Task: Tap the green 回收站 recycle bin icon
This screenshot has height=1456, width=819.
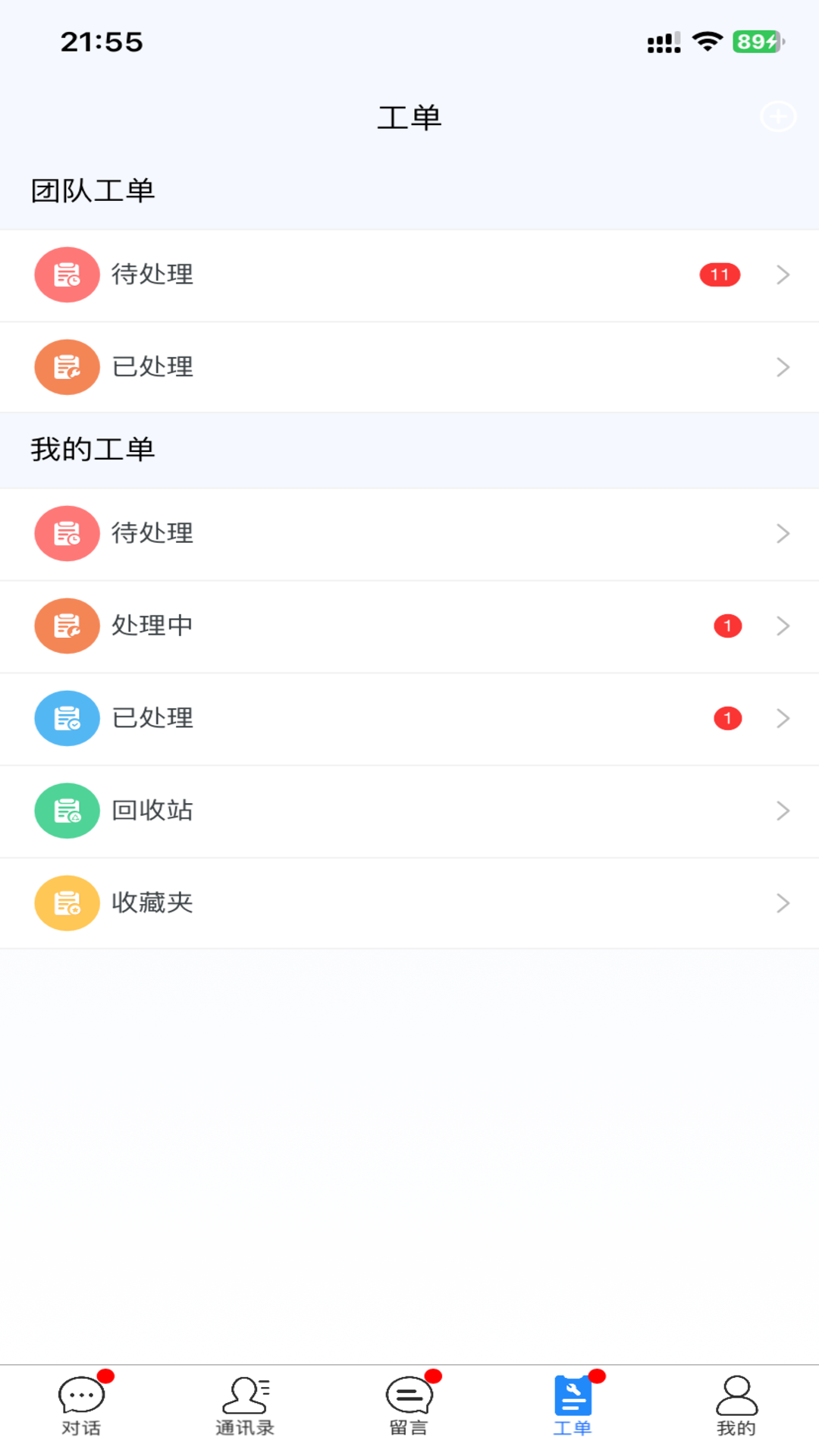Action: tap(67, 811)
